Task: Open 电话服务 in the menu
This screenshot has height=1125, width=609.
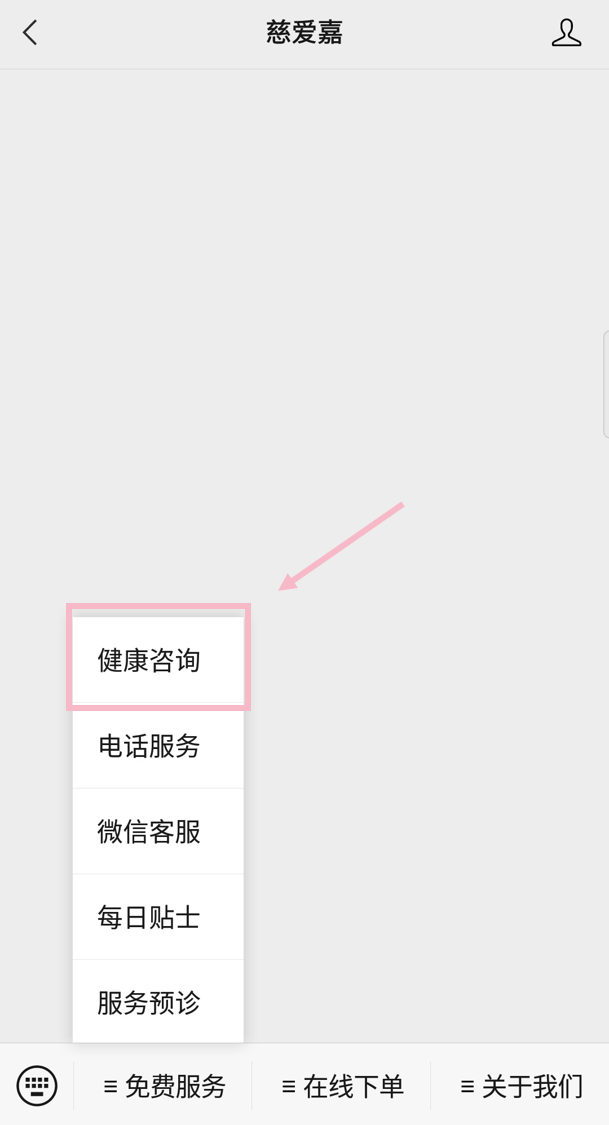Action: click(158, 746)
